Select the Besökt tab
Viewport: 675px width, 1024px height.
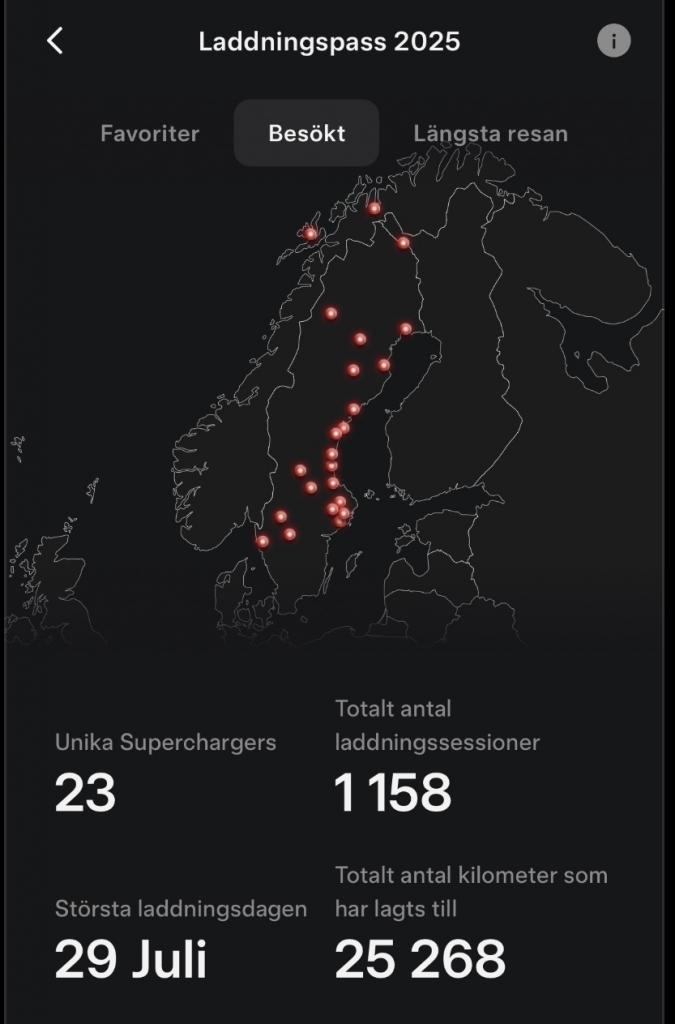coord(306,133)
